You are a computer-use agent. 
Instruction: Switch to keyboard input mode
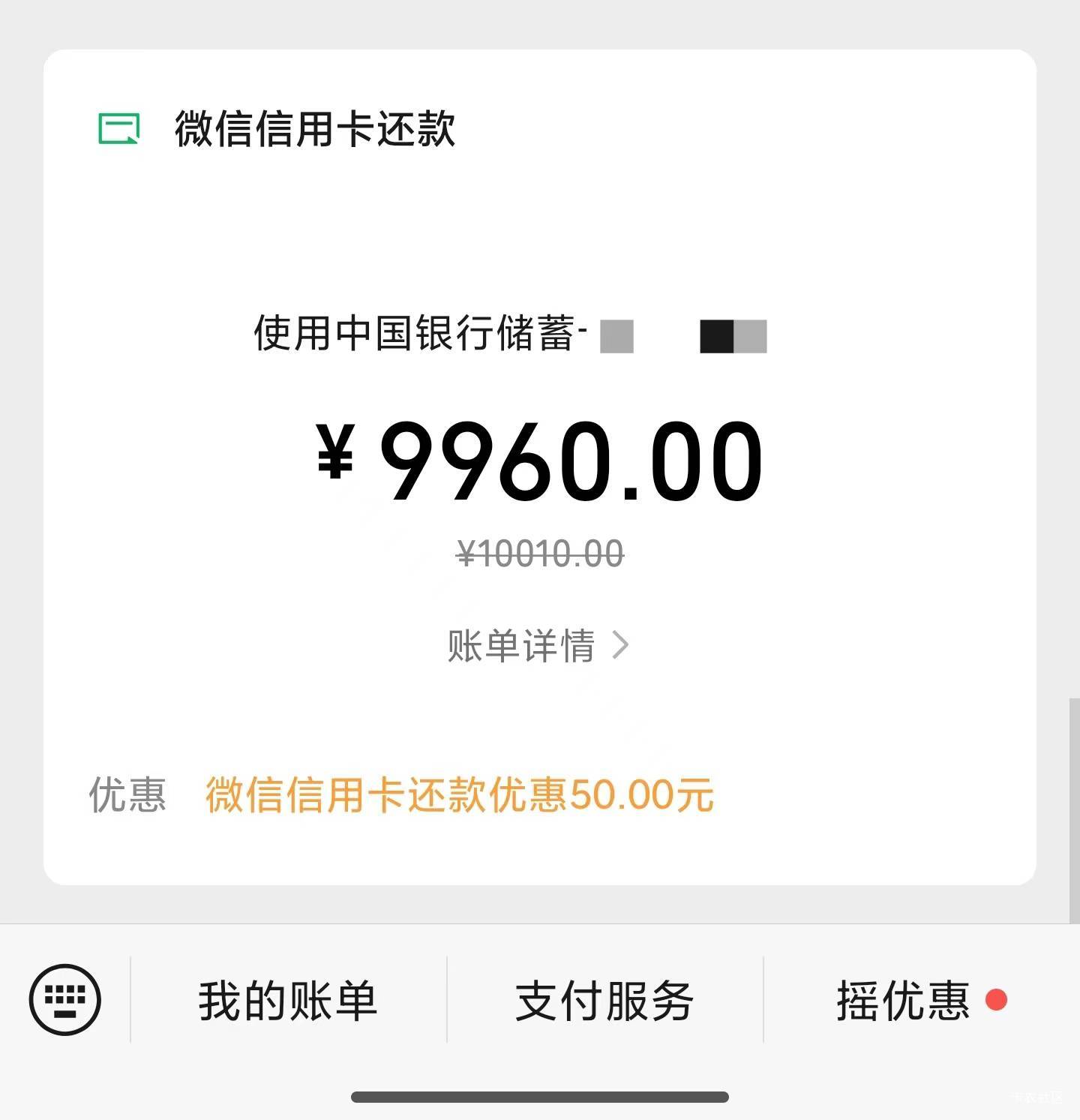coord(65,999)
